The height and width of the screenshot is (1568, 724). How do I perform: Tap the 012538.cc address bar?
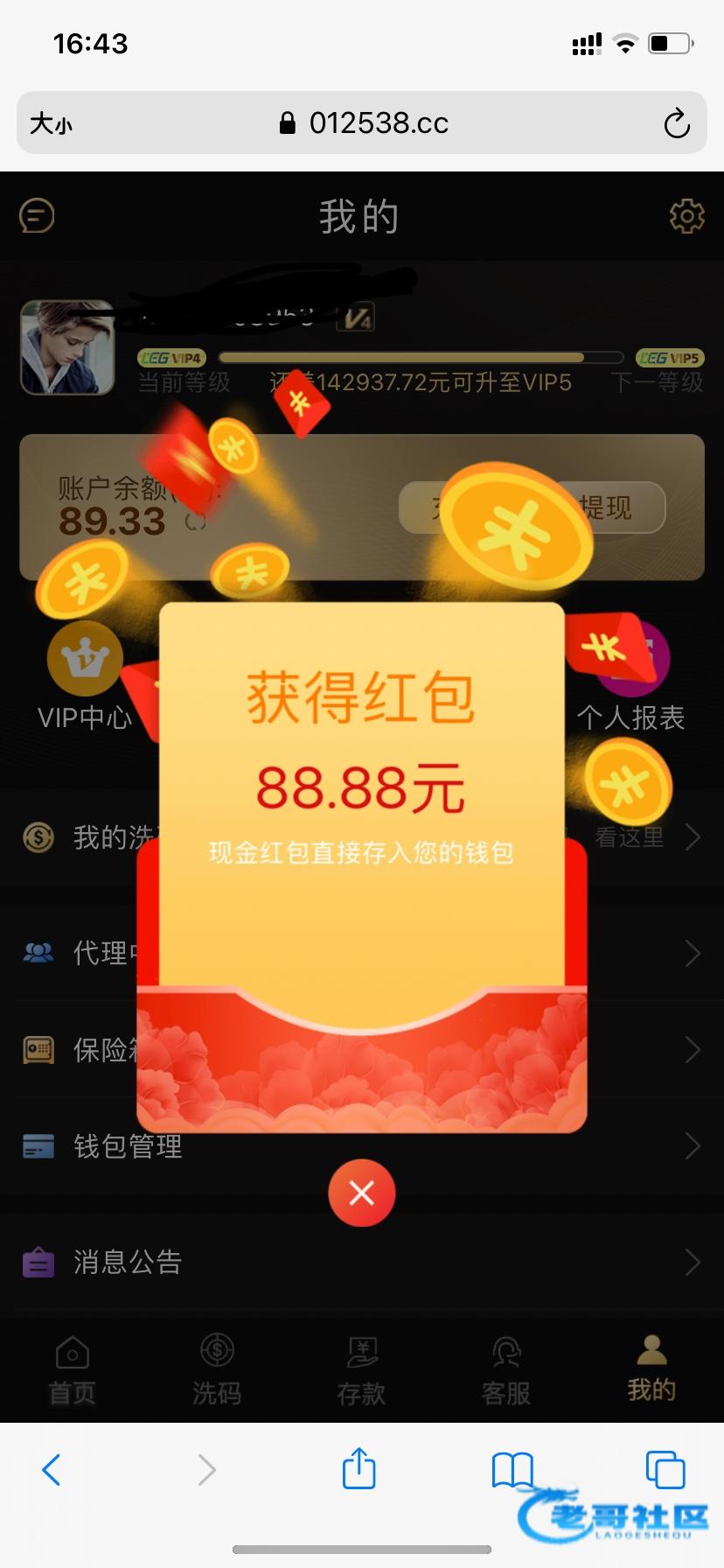point(362,122)
